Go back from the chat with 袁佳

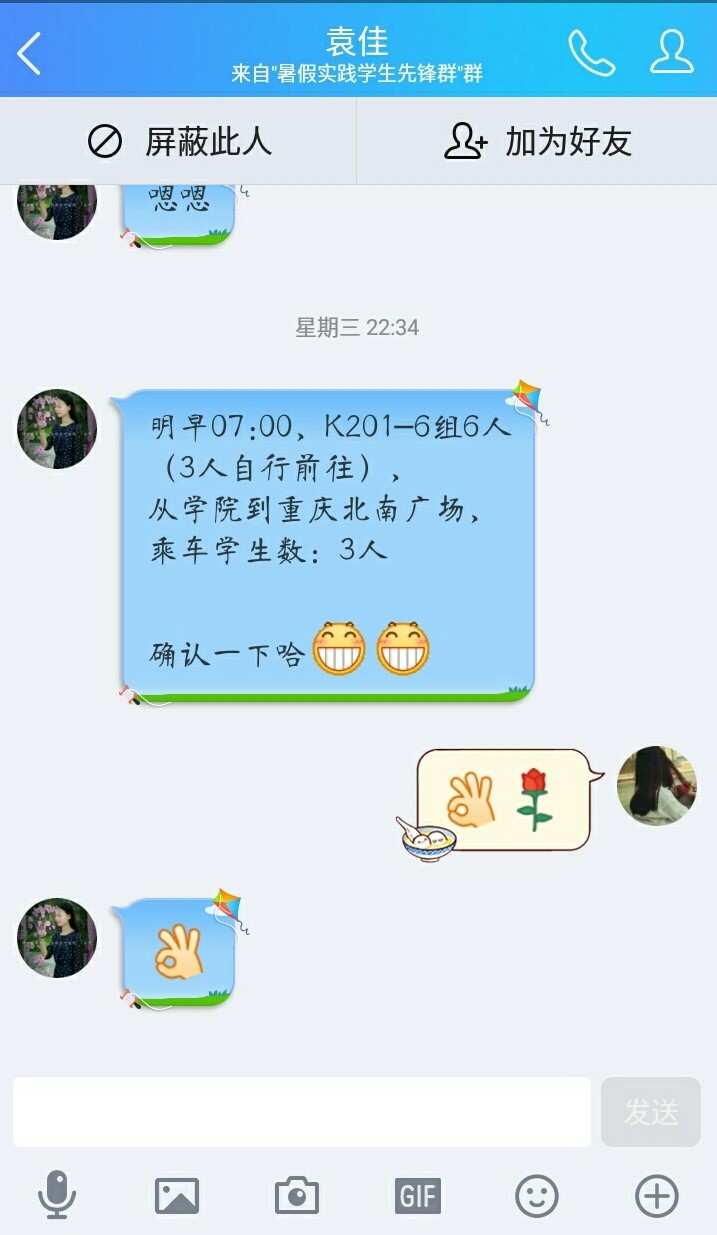30,53
